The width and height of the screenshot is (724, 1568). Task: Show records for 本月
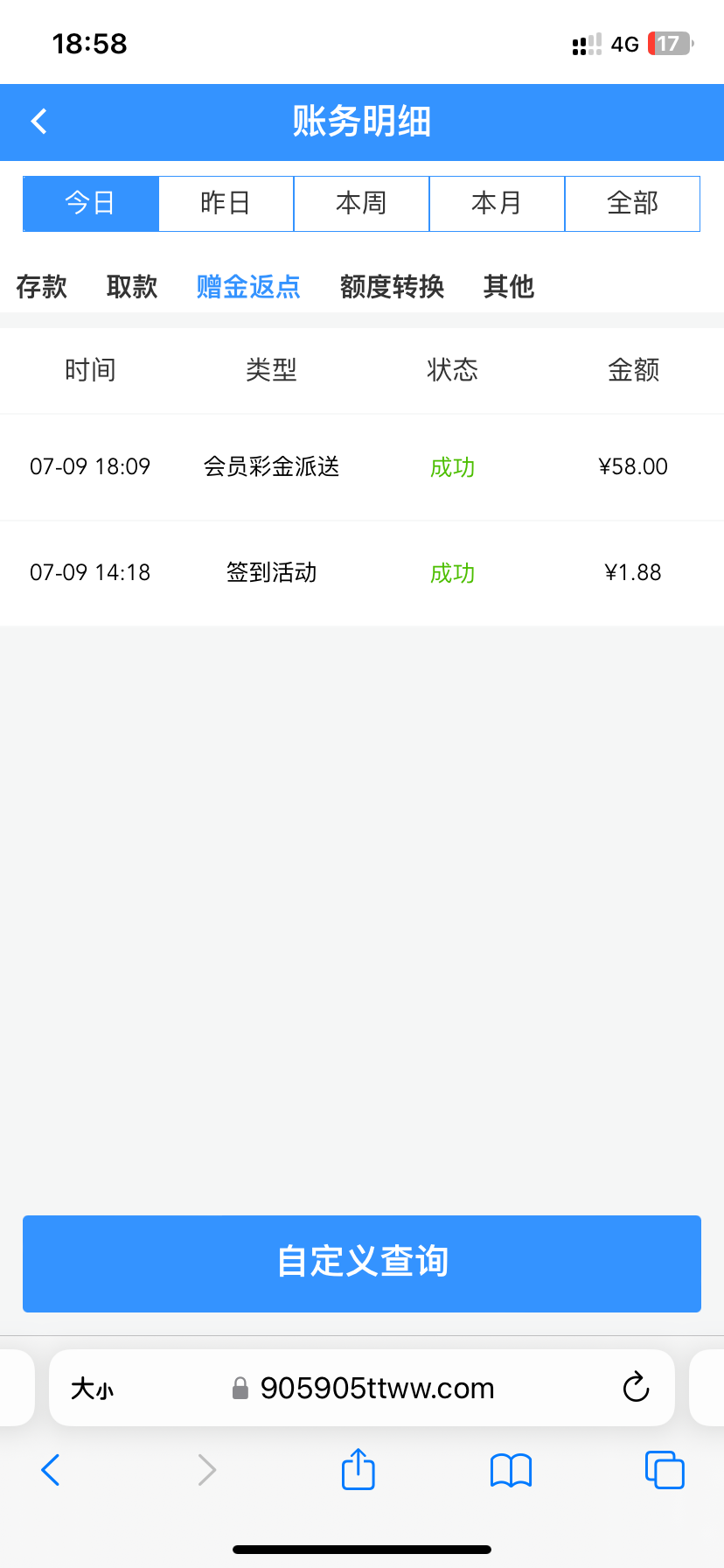[x=497, y=203]
